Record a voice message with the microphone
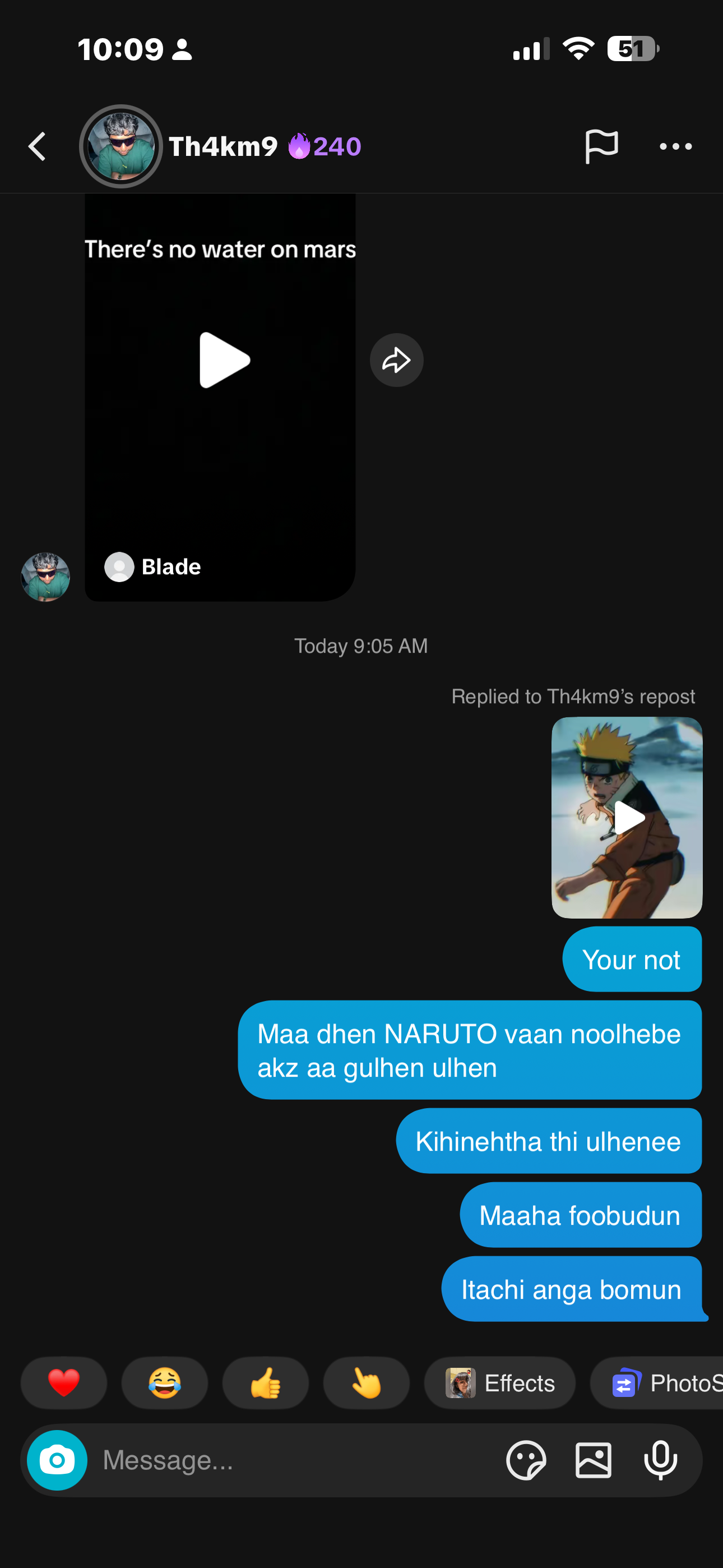The width and height of the screenshot is (723, 1568). click(x=660, y=1460)
